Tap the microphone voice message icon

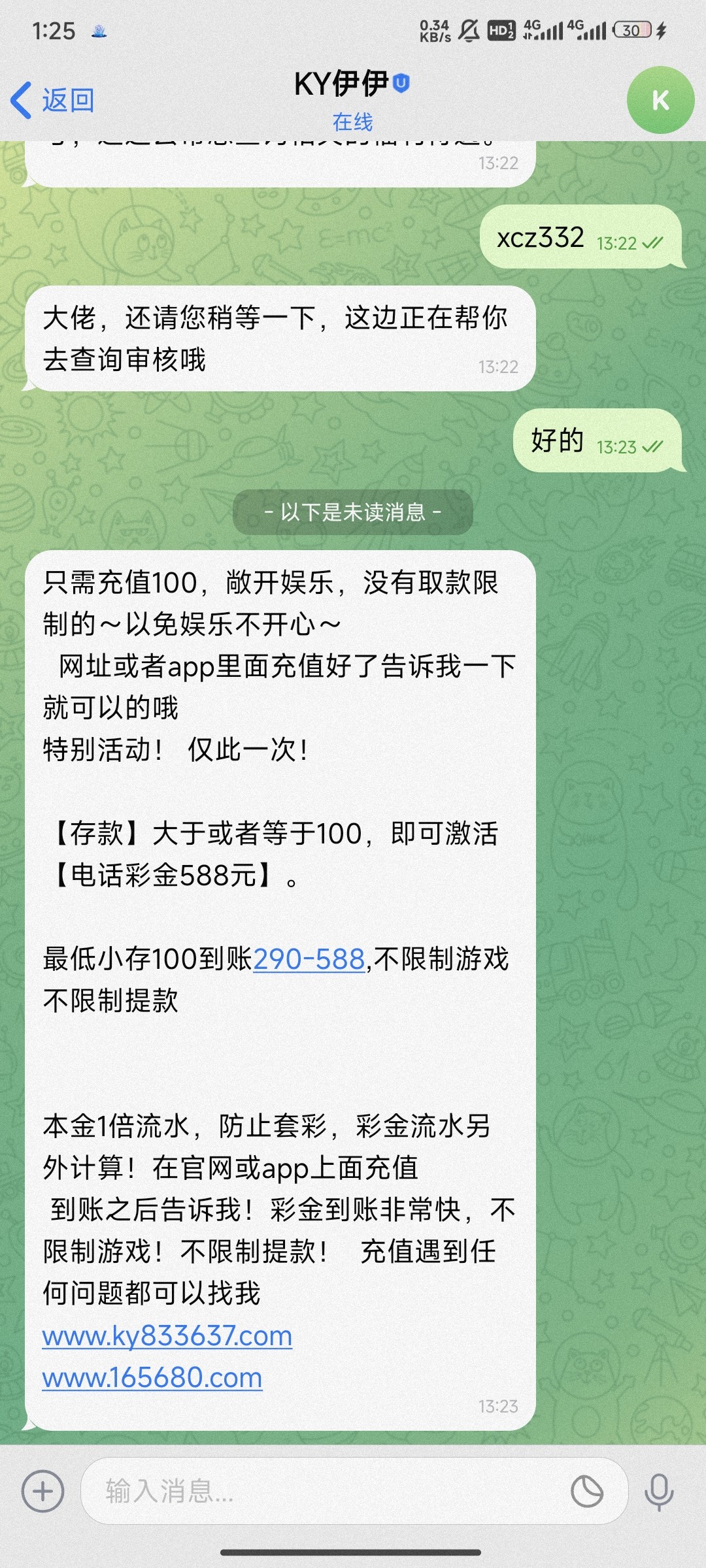658,1492
